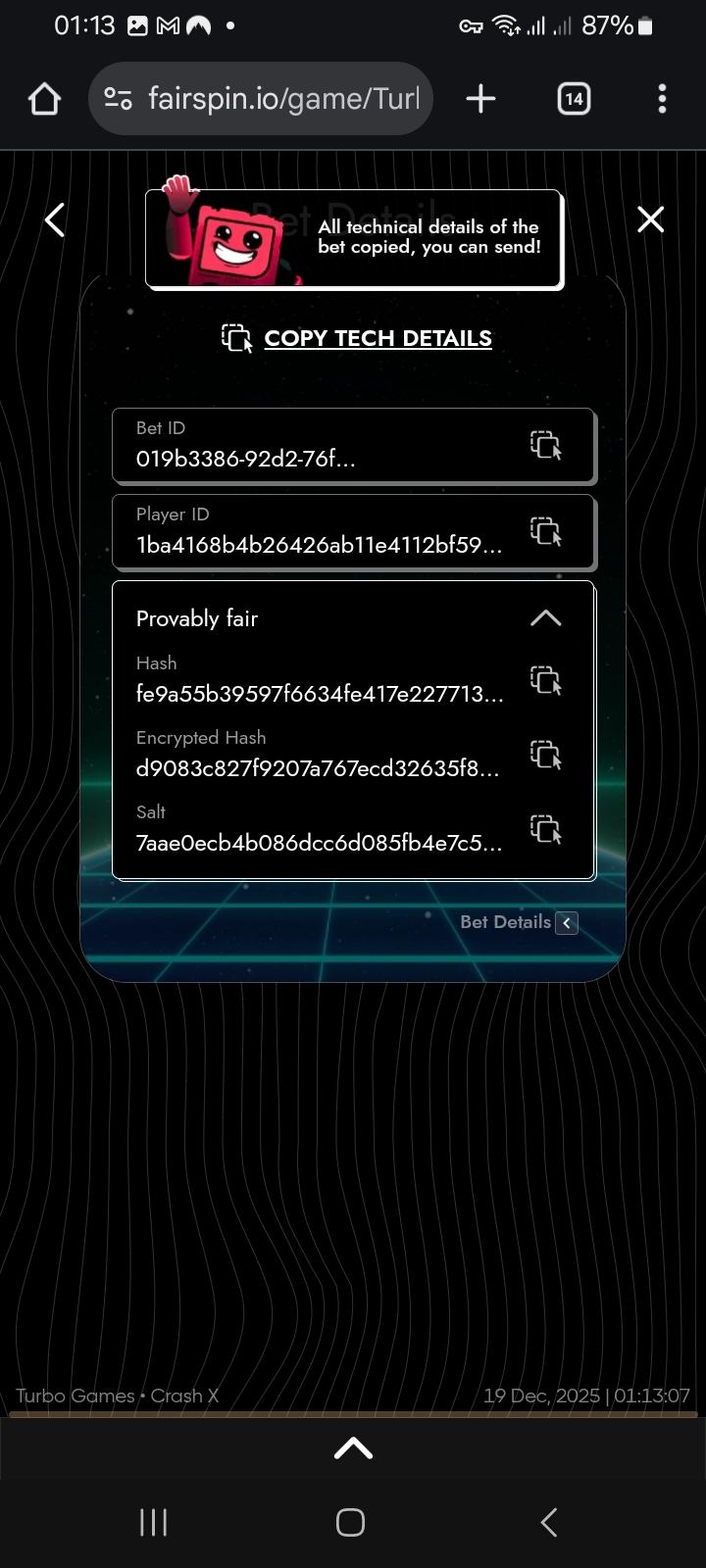Tap Copy Tech Details link
This screenshot has width=706, height=1568.
[x=377, y=338]
